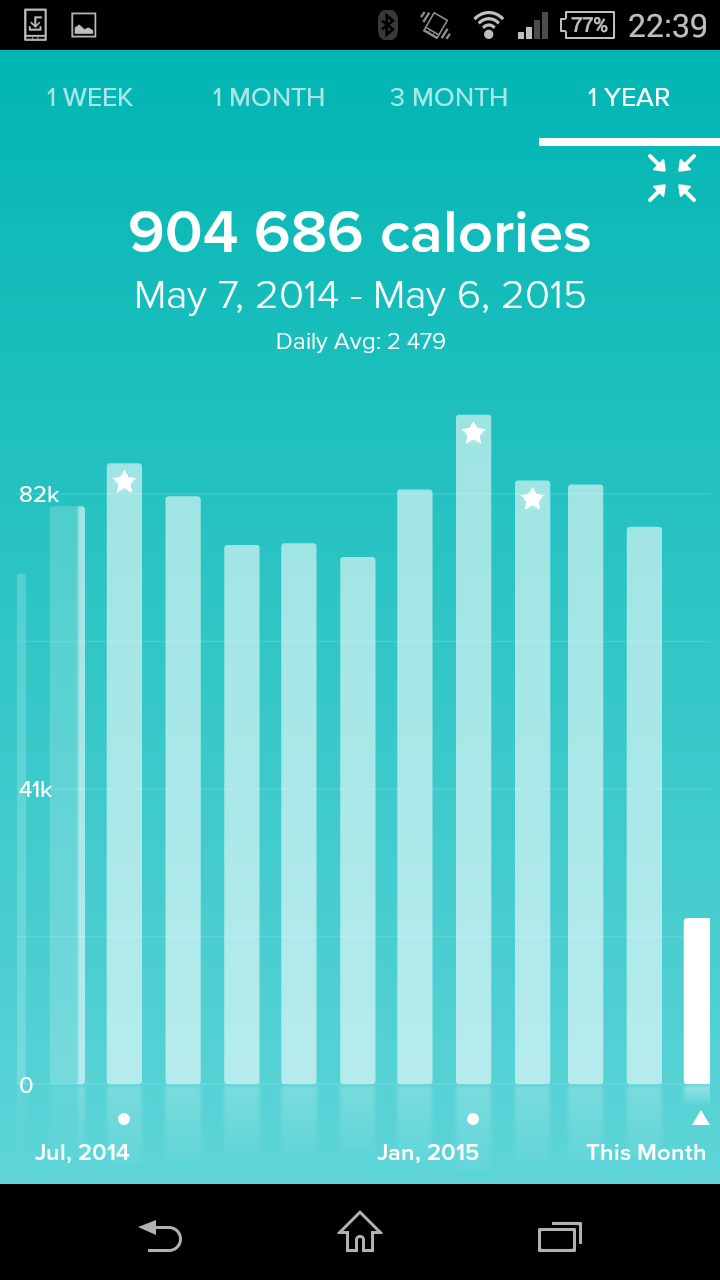Collapse the fullscreen chart view
Image resolution: width=720 pixels, height=1280 pixels.
(671, 178)
